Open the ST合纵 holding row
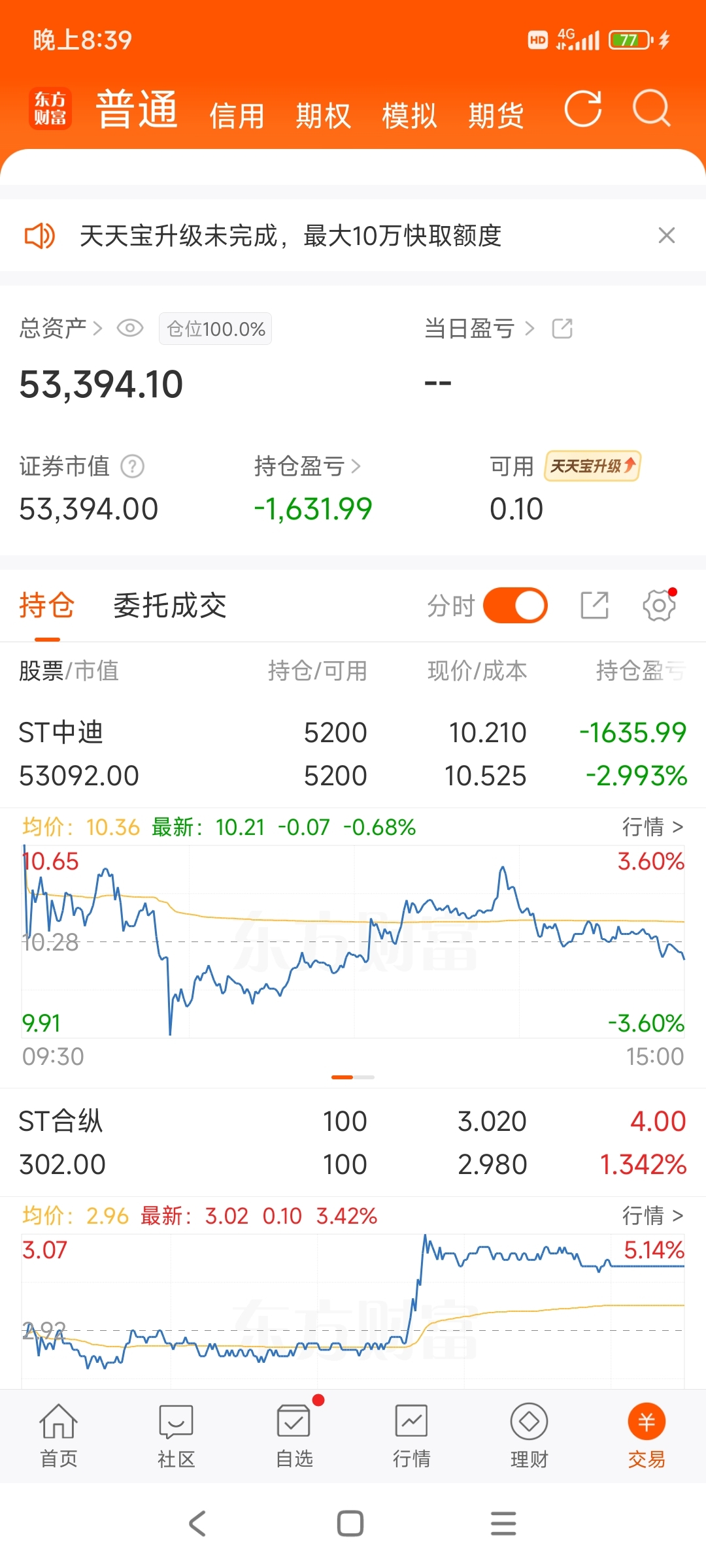This screenshot has width=706, height=1568. [x=353, y=1143]
